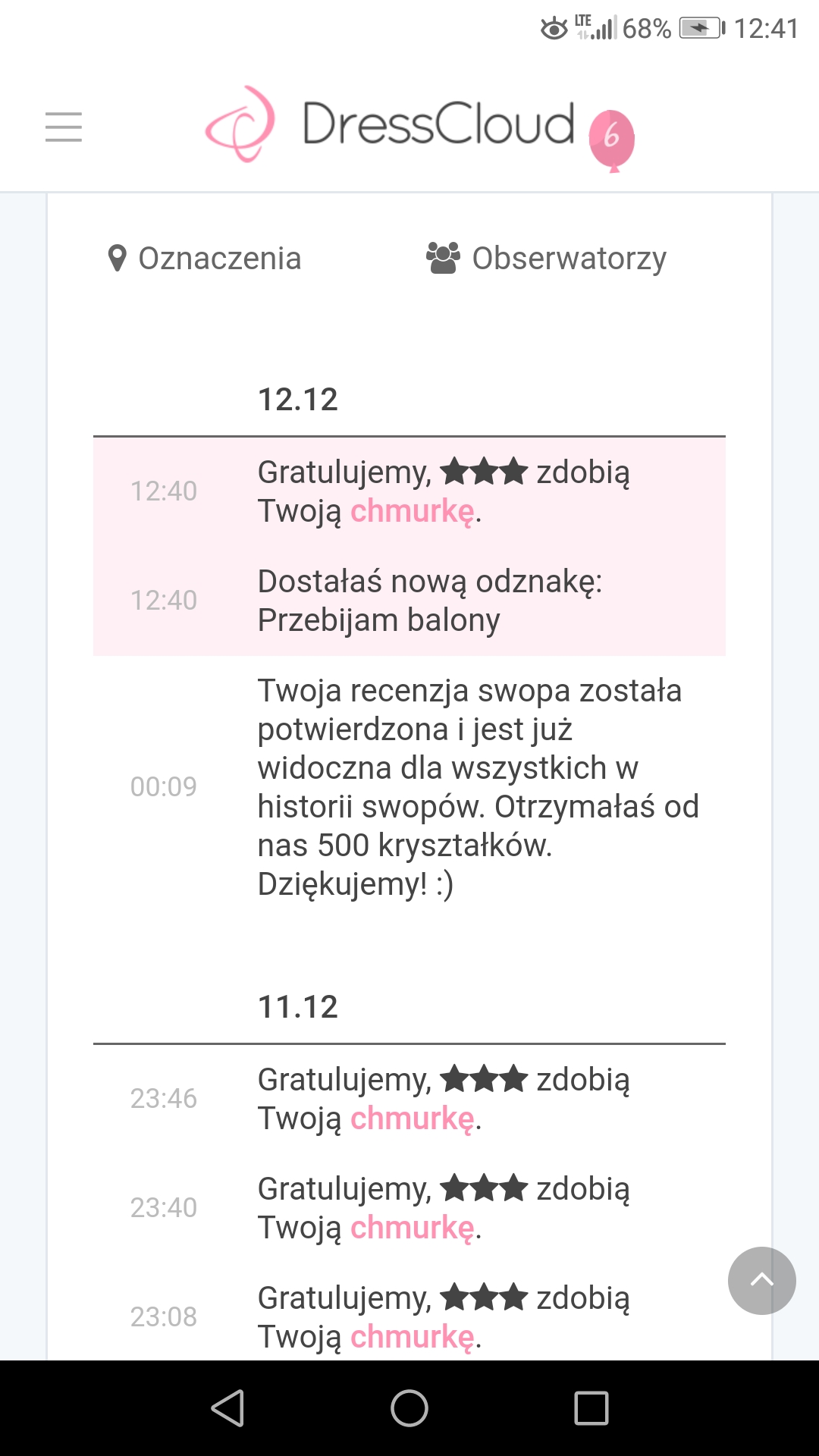Image resolution: width=819 pixels, height=1456 pixels.
Task: Click the battery indicator in the status bar
Action: tap(701, 27)
